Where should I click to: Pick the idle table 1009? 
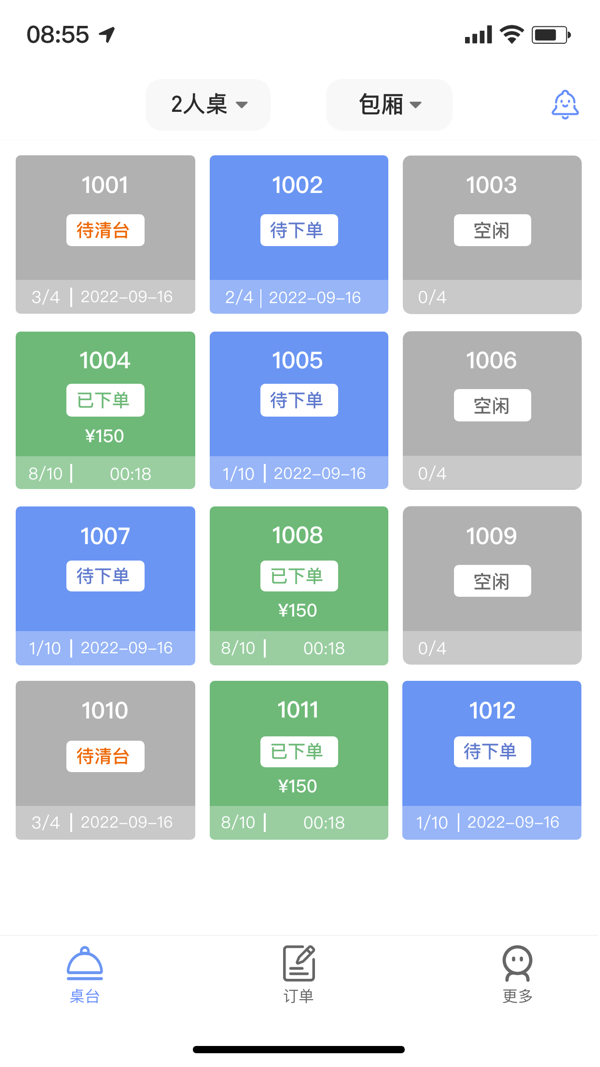click(x=491, y=584)
